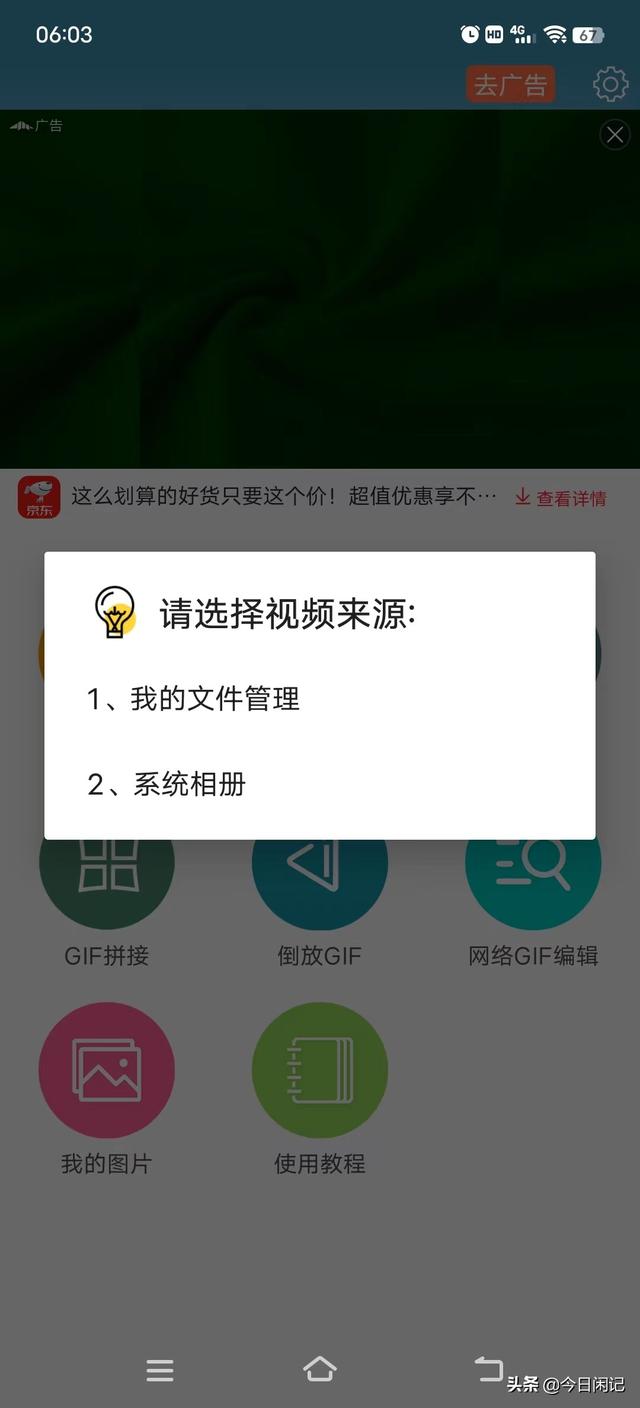Open 我的图片

pyautogui.click(x=107, y=1071)
